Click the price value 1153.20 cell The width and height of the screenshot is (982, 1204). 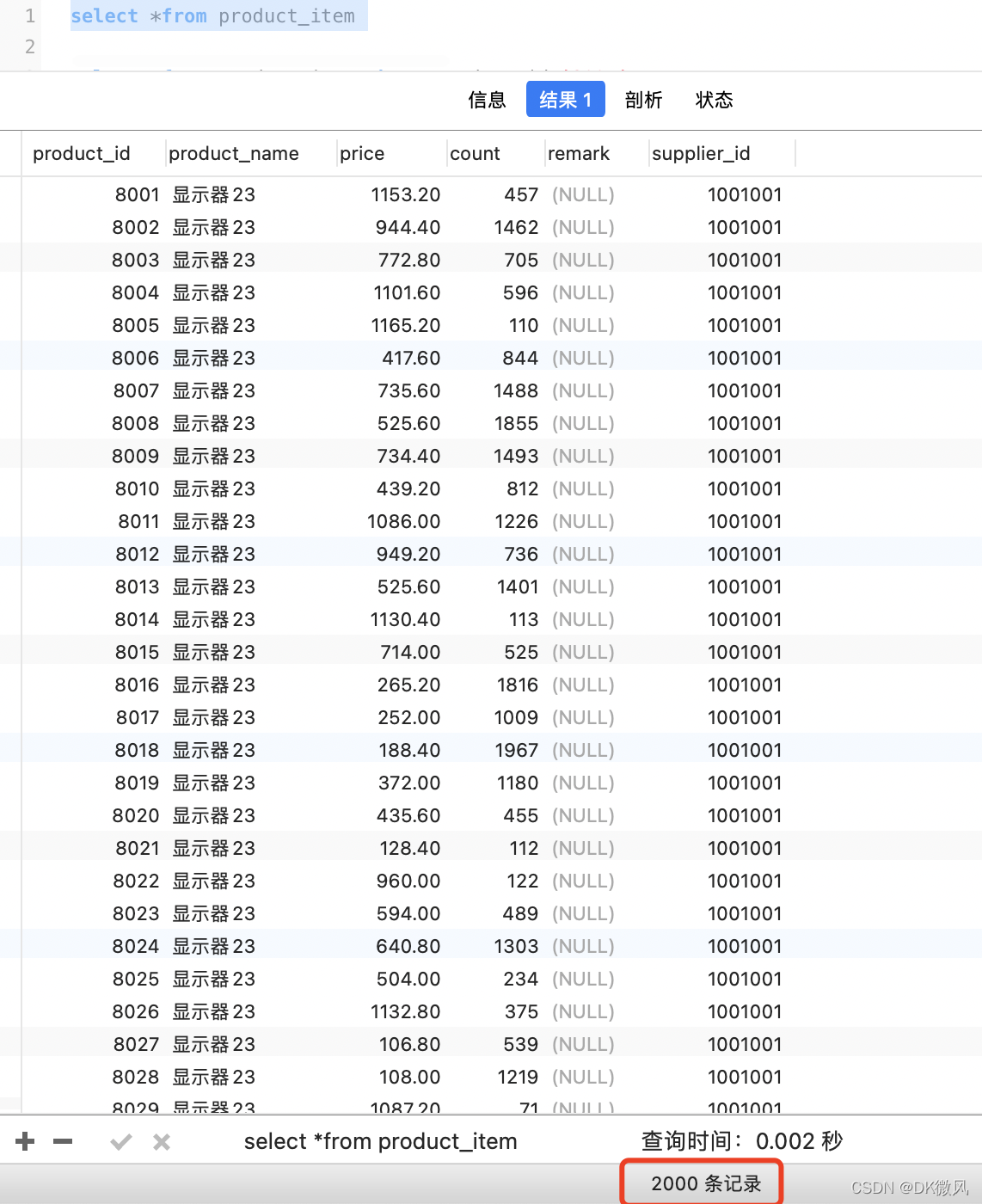pyautogui.click(x=405, y=194)
